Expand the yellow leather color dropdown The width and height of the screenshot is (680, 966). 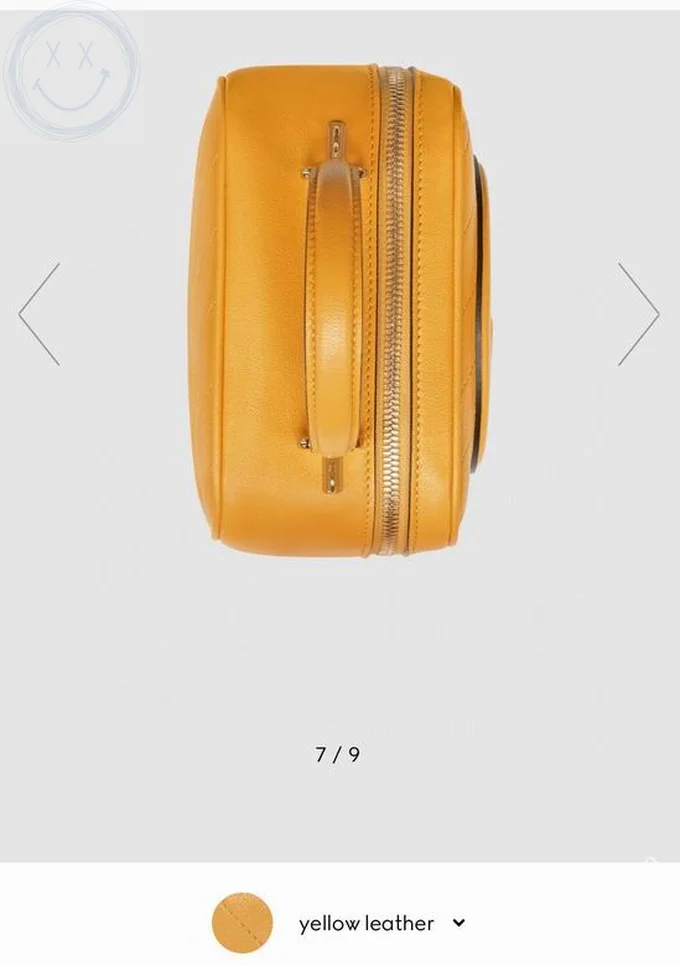coord(458,923)
